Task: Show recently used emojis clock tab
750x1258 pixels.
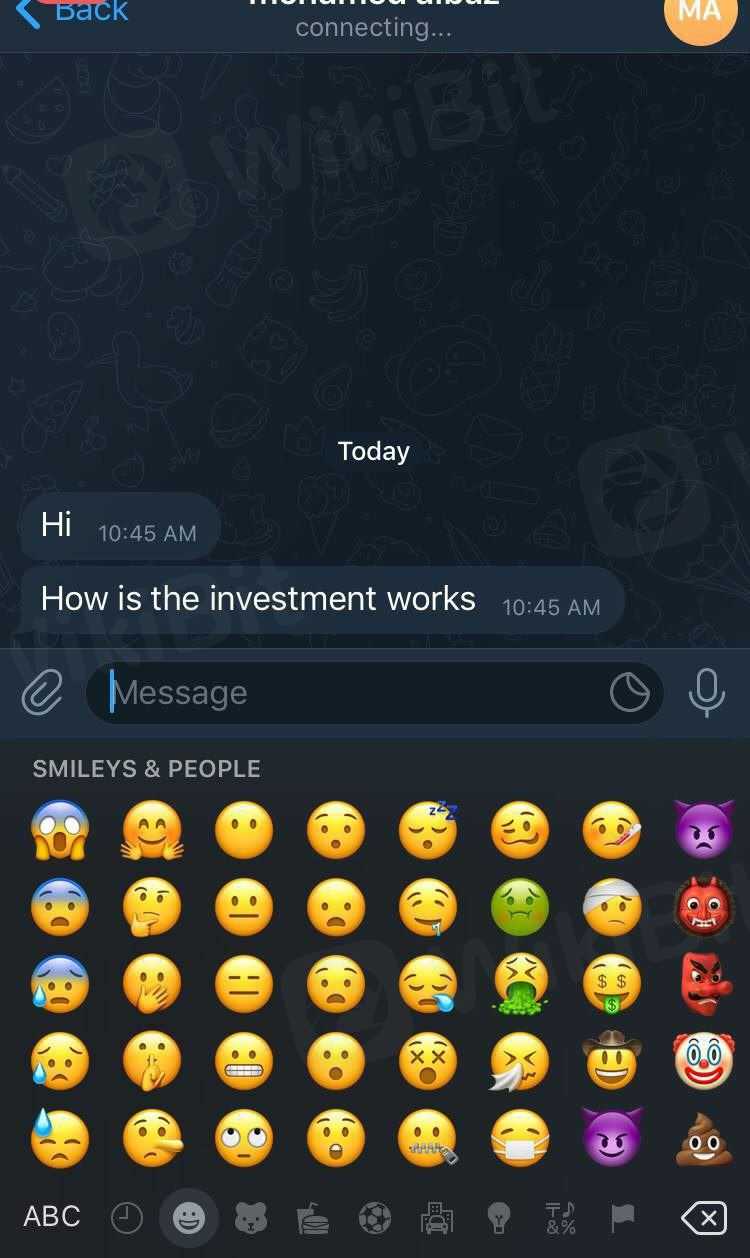Action: point(127,1218)
